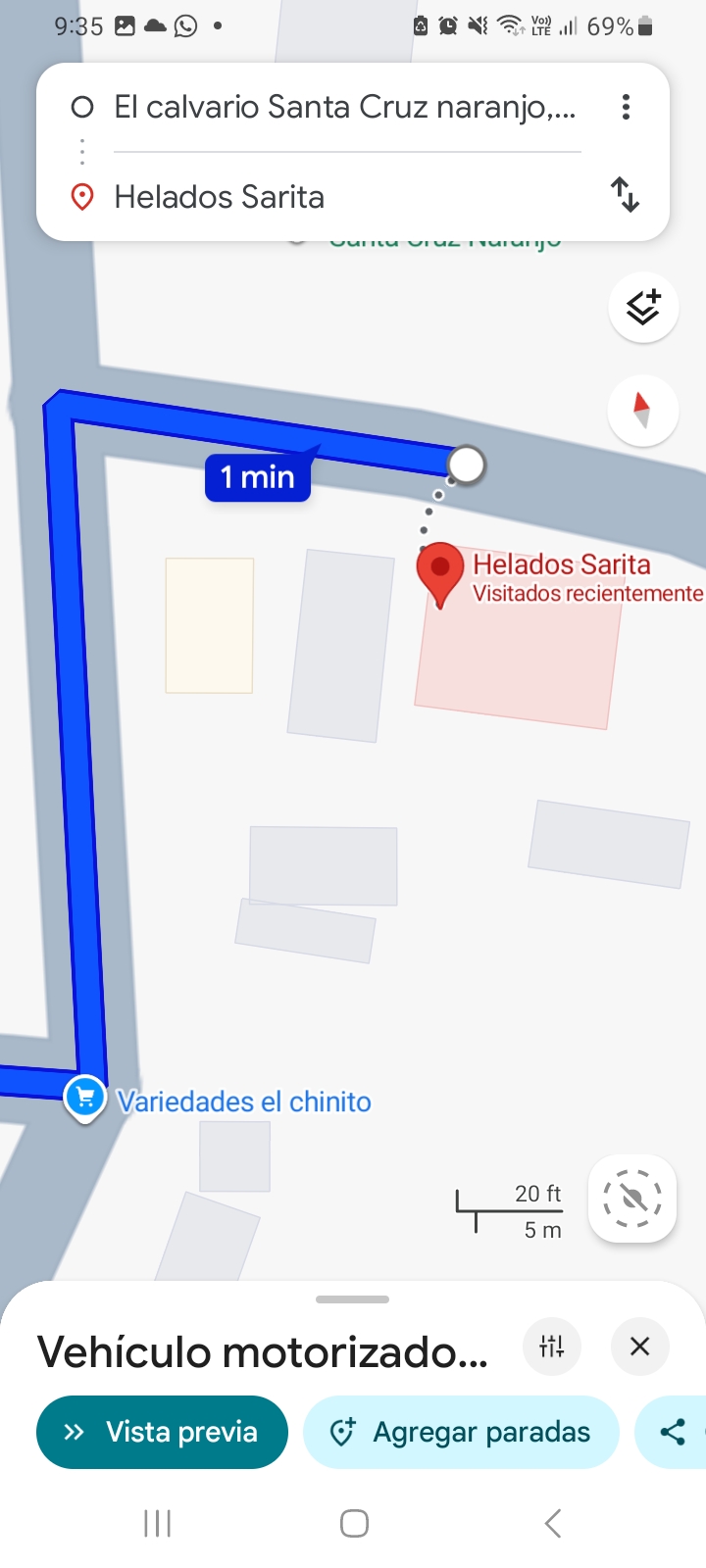Edit the starting point El calvario Santa Cruz
Viewport: 706px width, 1568px height.
[x=343, y=107]
